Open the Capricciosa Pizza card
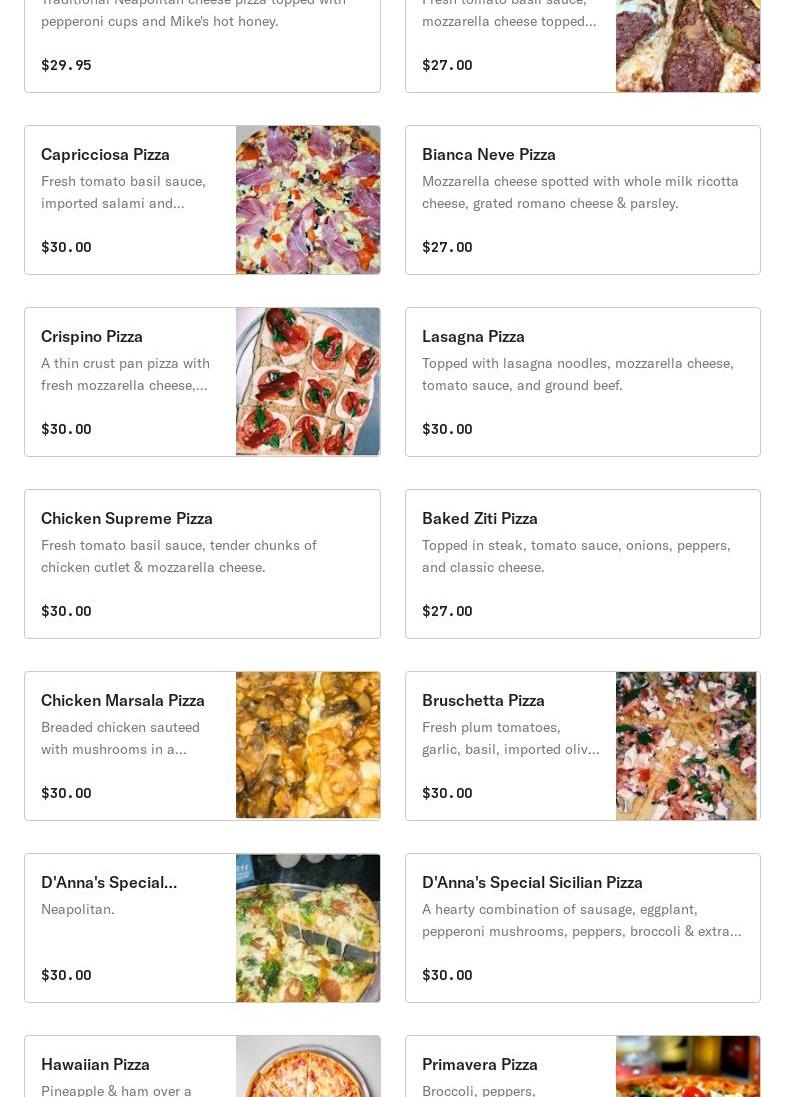The height and width of the screenshot is (1097, 785). [202, 200]
